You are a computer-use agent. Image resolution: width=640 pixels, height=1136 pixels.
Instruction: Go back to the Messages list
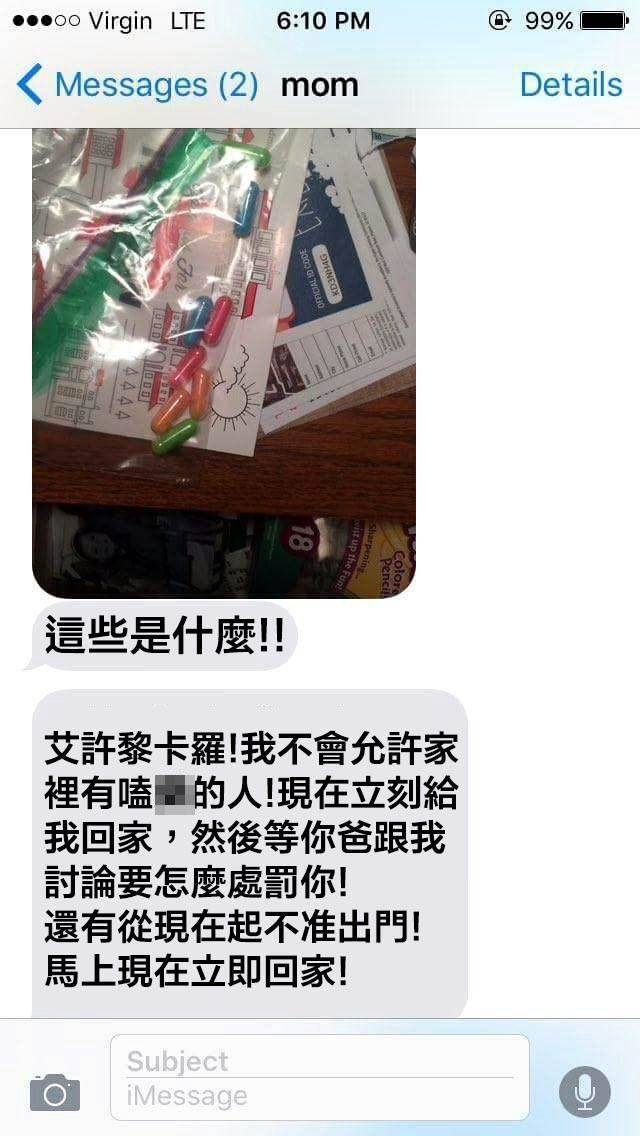[x=135, y=85]
